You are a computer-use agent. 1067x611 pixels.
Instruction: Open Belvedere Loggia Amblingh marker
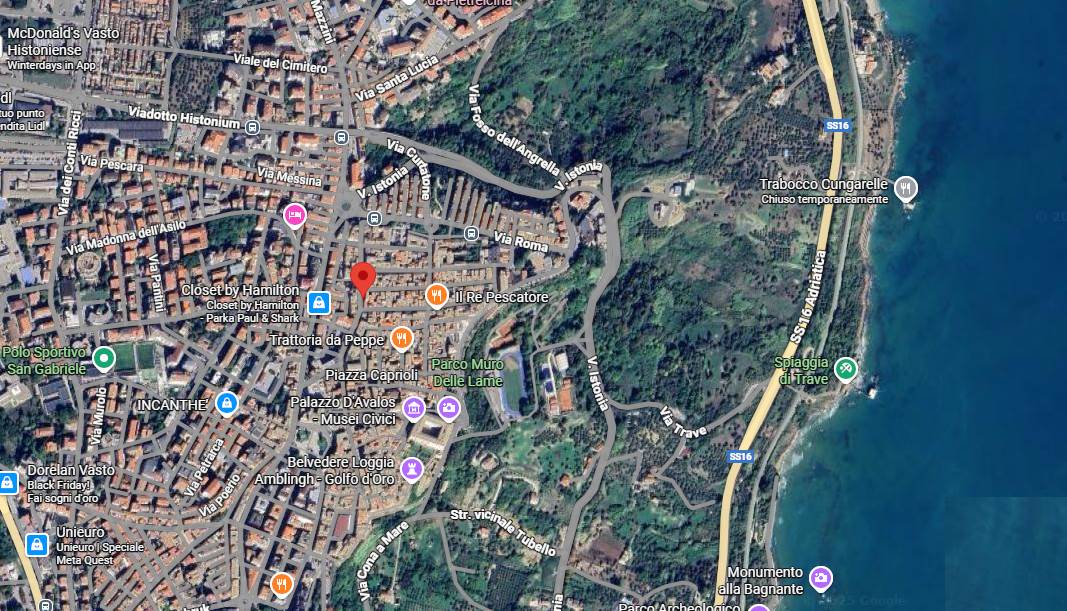point(411,468)
